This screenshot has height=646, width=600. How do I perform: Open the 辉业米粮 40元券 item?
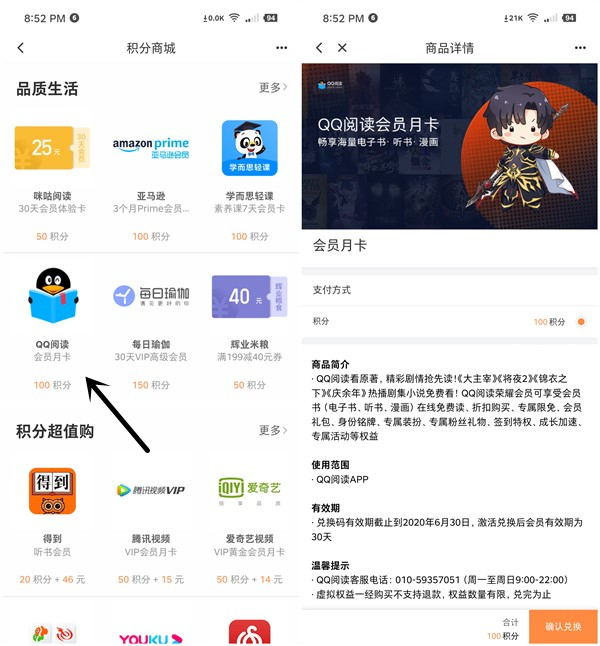(x=250, y=322)
